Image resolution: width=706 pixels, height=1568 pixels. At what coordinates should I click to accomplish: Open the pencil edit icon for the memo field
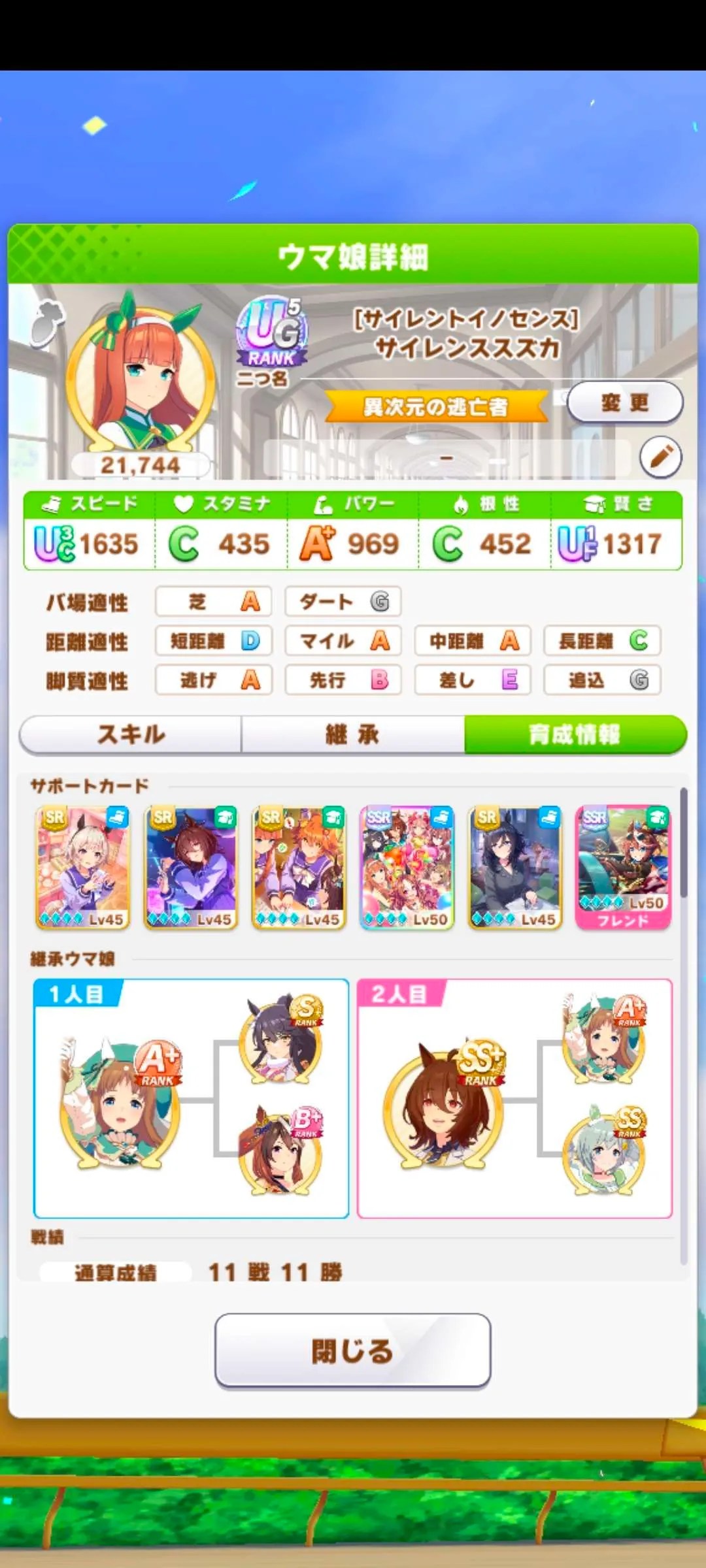(662, 457)
